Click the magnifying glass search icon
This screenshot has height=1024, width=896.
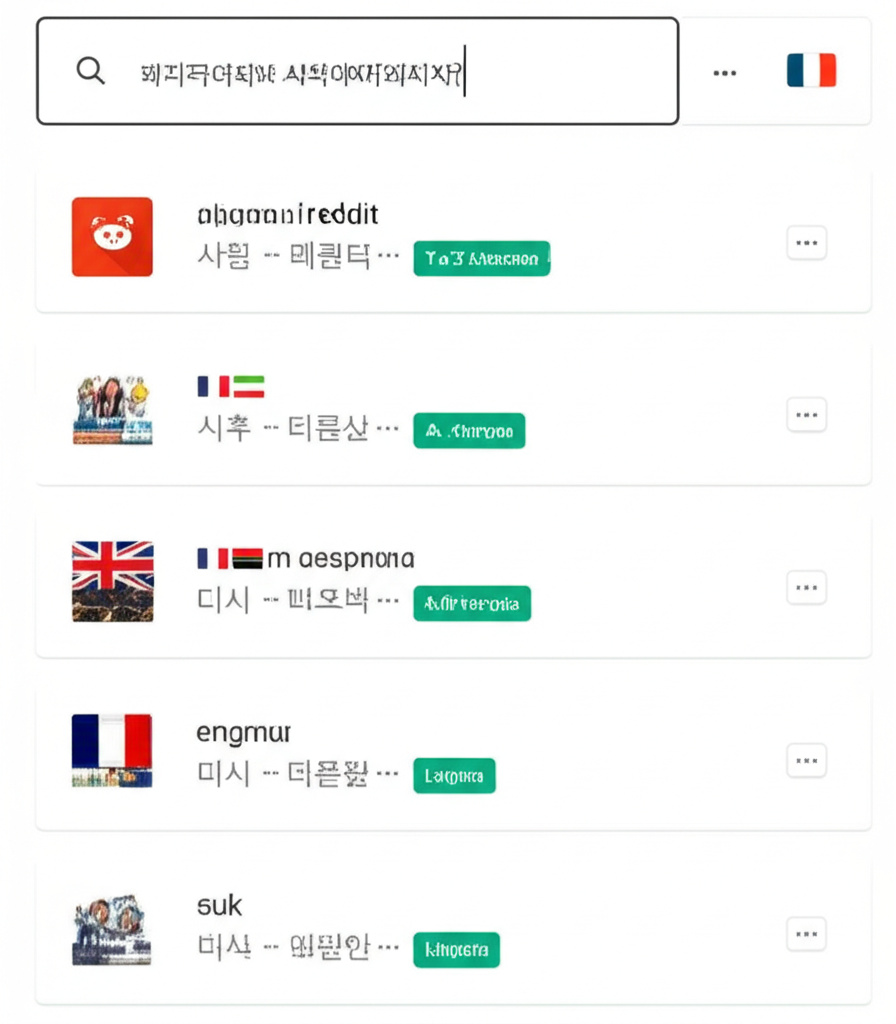(x=90, y=70)
